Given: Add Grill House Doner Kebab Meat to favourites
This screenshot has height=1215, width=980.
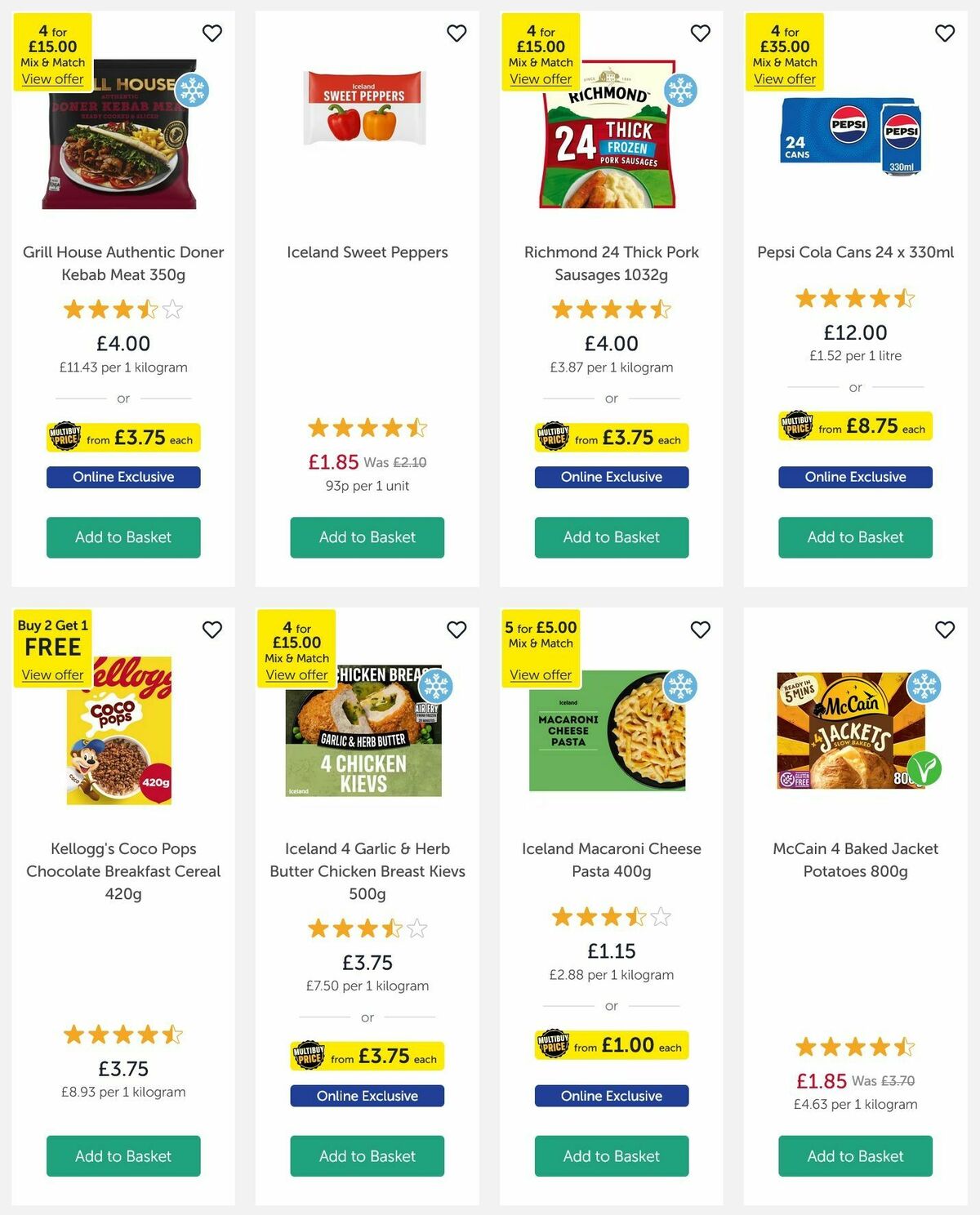Looking at the screenshot, I should (x=212, y=33).
